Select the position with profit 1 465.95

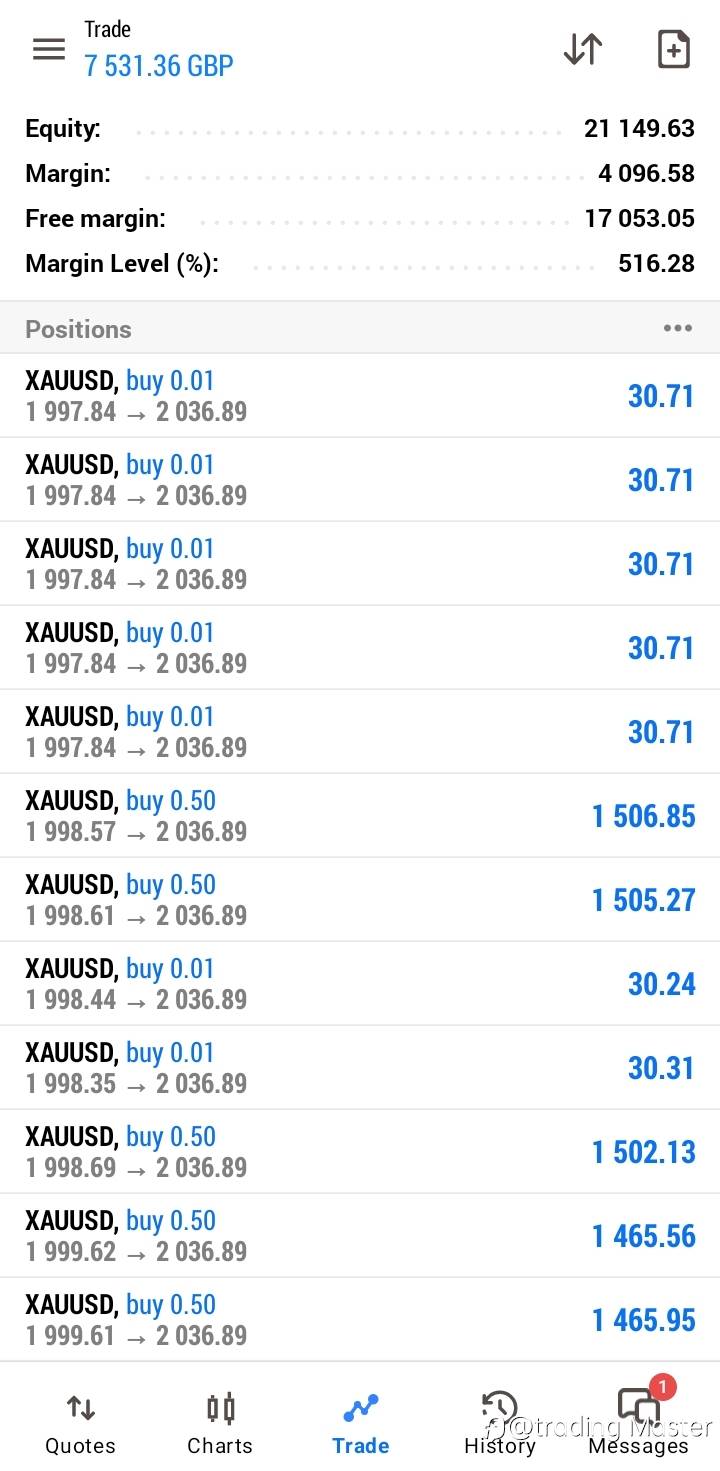click(x=360, y=1319)
